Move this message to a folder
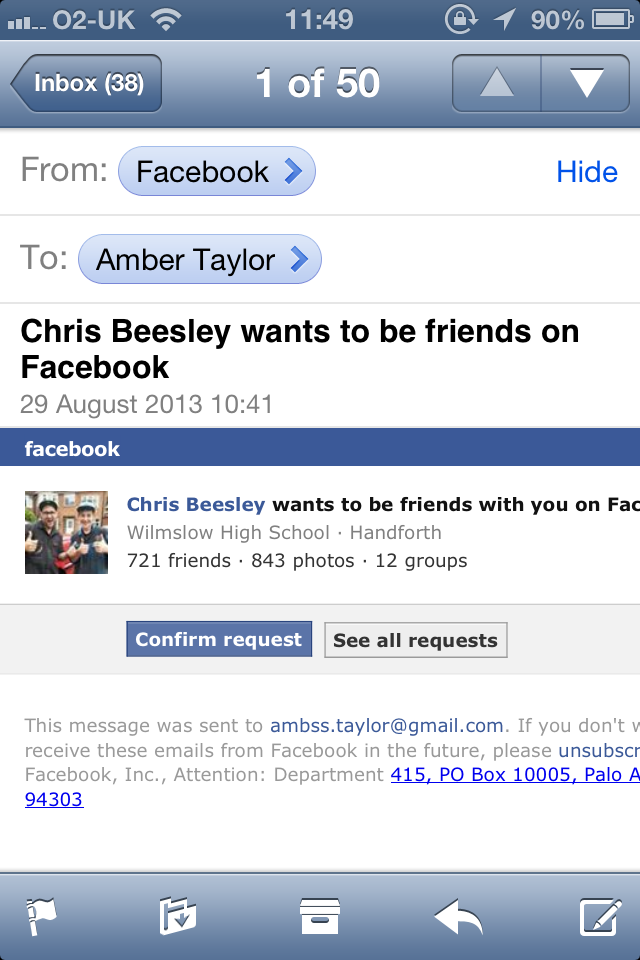This screenshot has width=640, height=960. [178, 916]
